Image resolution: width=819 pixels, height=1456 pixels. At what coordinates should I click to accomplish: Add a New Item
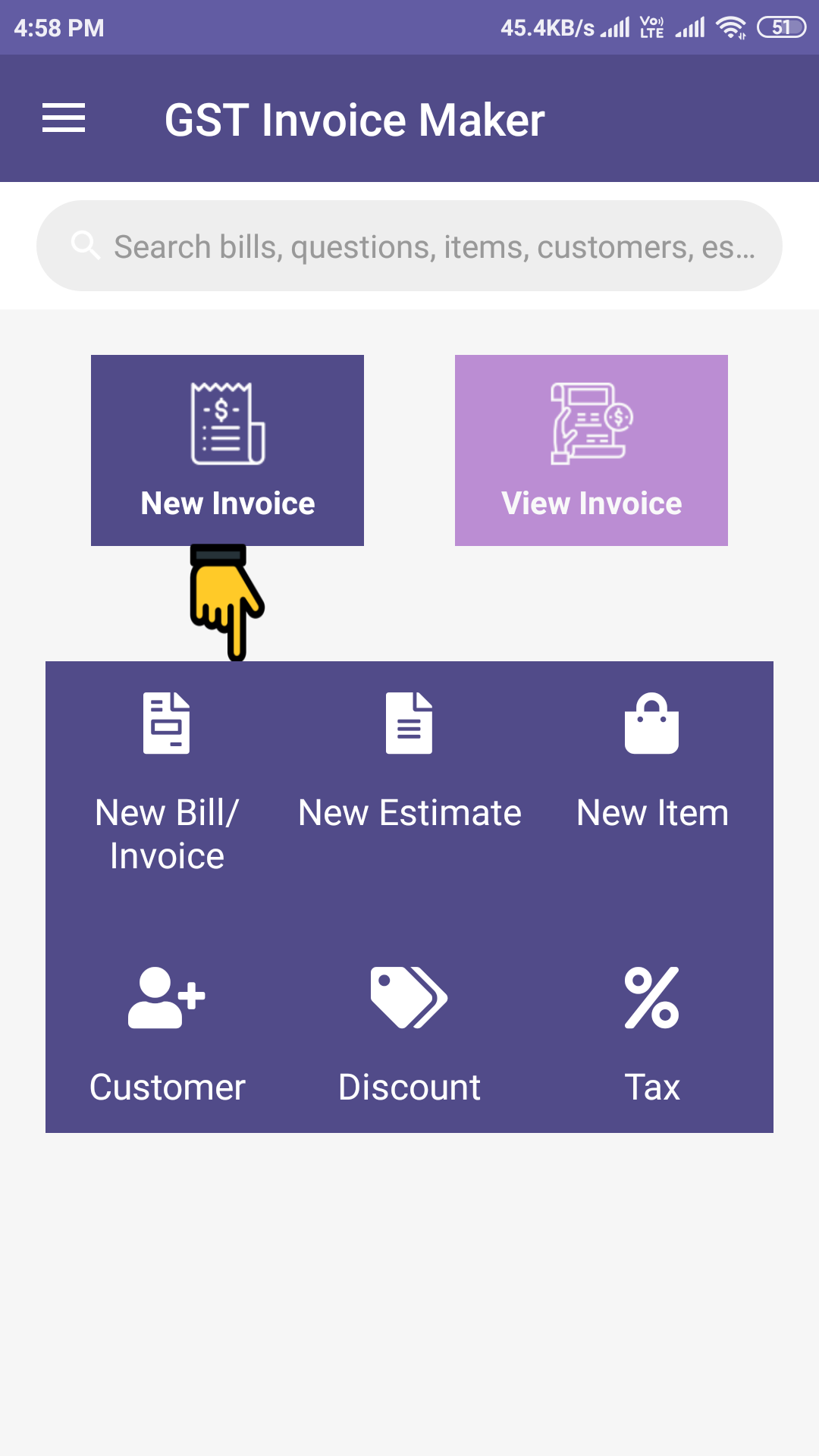[x=652, y=762]
